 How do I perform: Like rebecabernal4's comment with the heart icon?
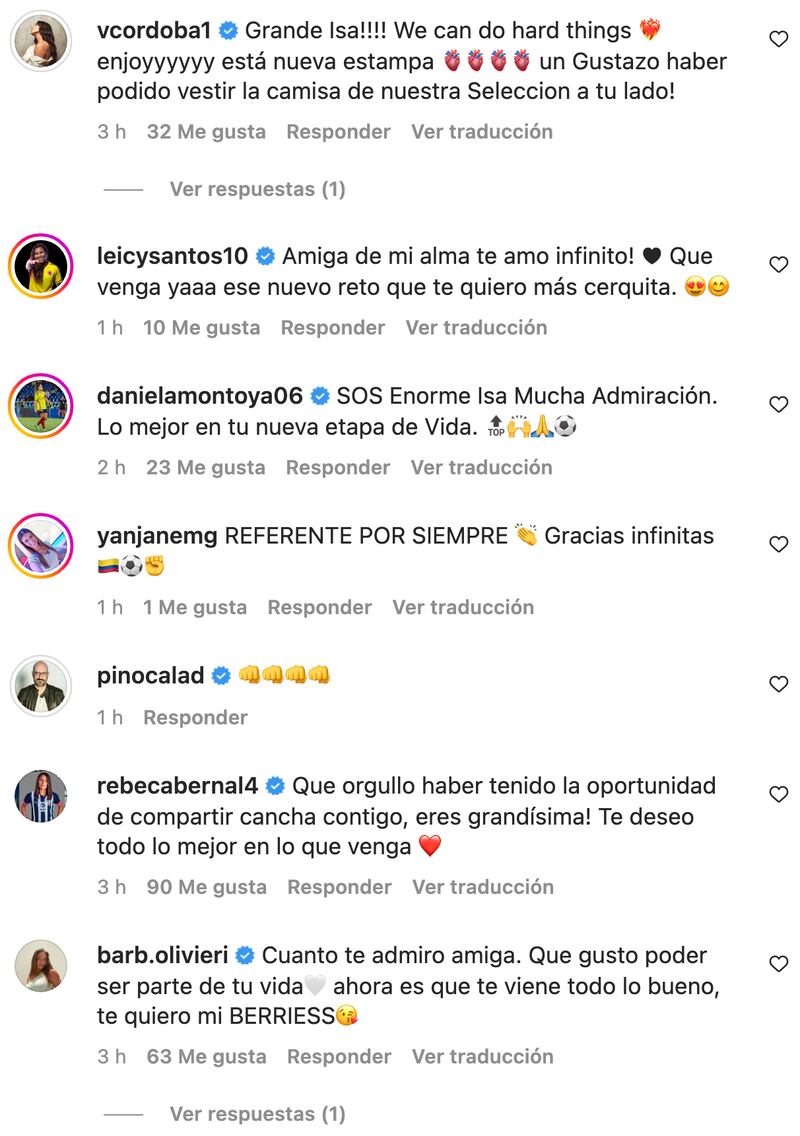[779, 795]
